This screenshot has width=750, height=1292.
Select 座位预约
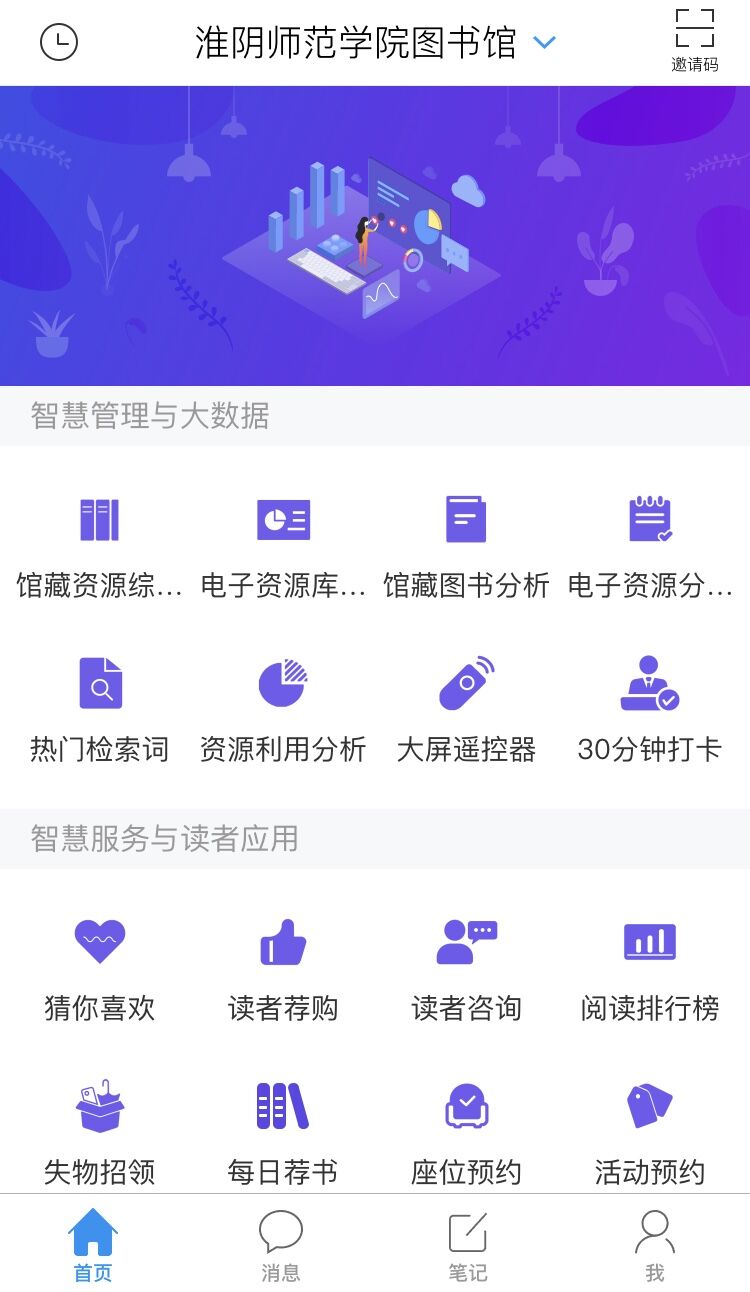466,1133
